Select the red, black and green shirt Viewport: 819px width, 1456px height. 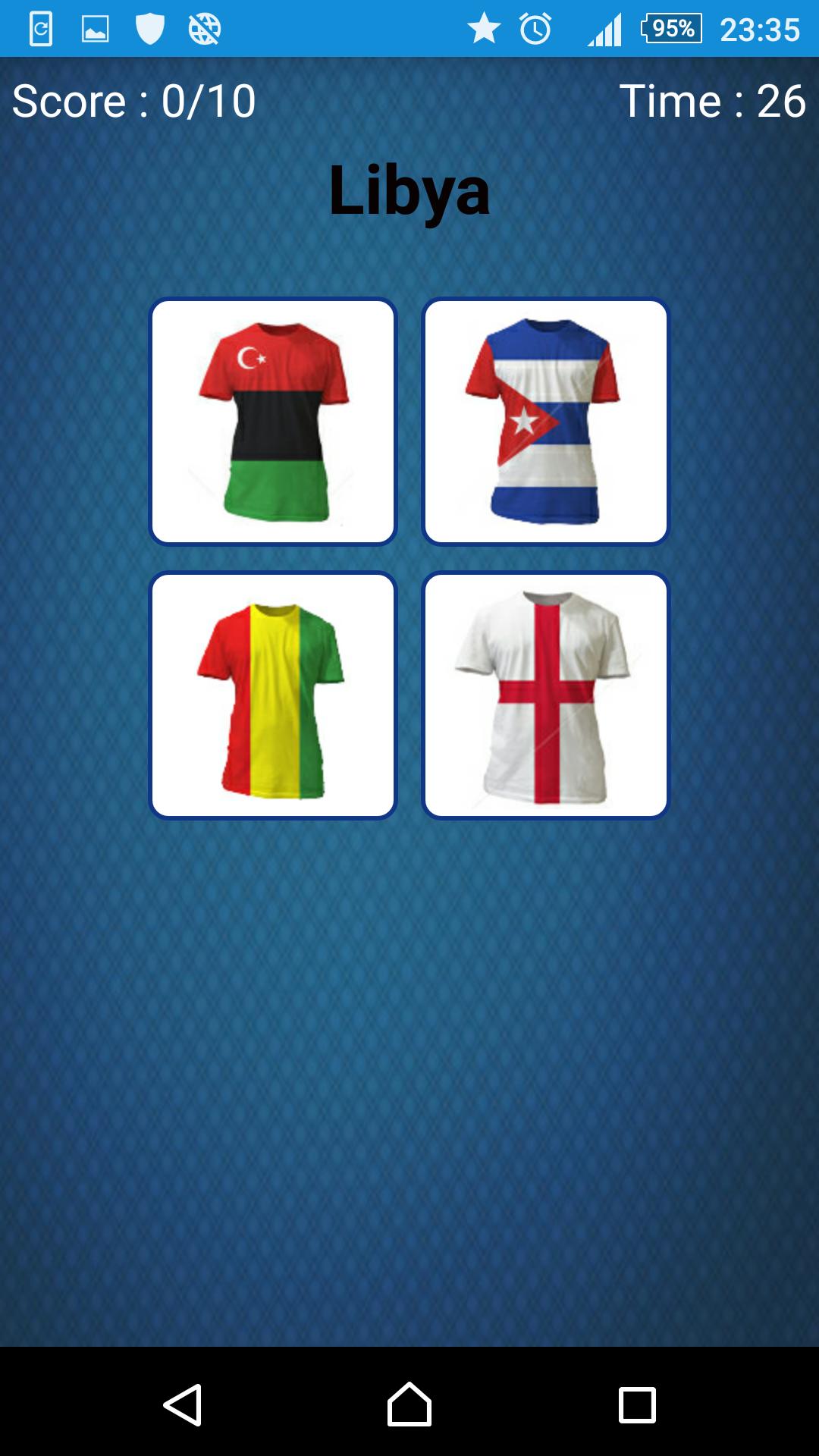tap(273, 422)
